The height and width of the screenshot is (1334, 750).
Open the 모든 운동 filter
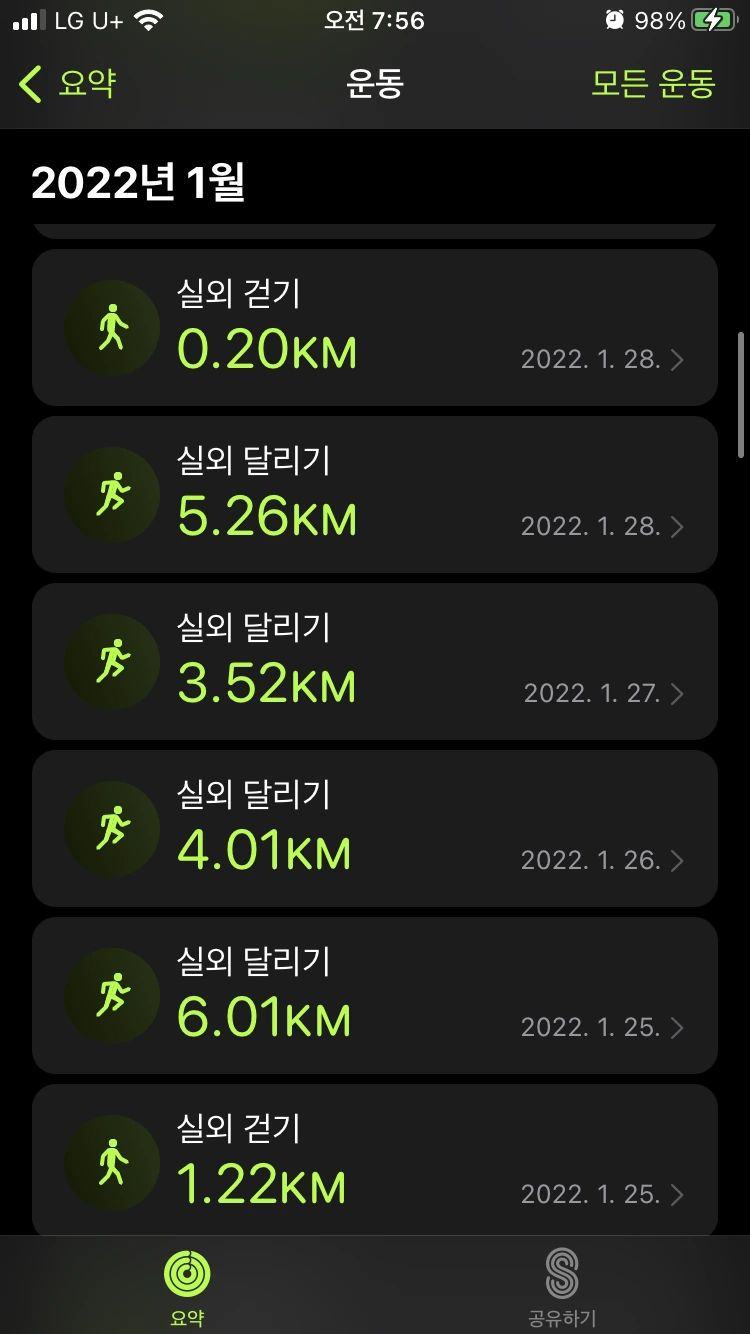point(653,84)
